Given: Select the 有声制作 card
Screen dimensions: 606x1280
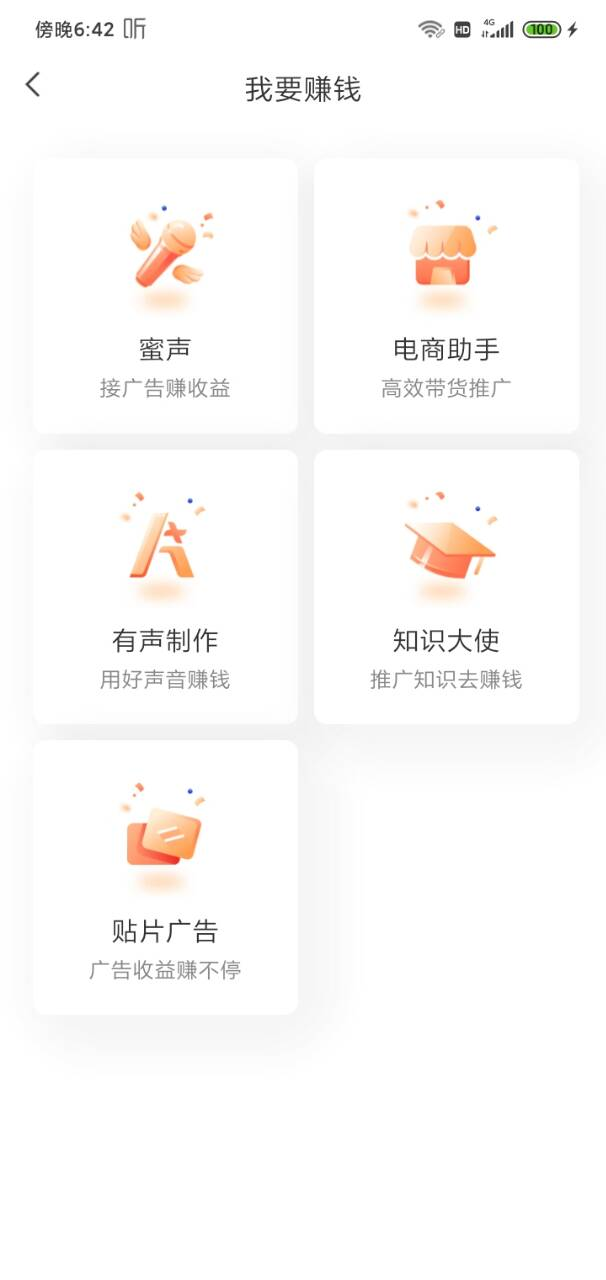Looking at the screenshot, I should point(165,587).
